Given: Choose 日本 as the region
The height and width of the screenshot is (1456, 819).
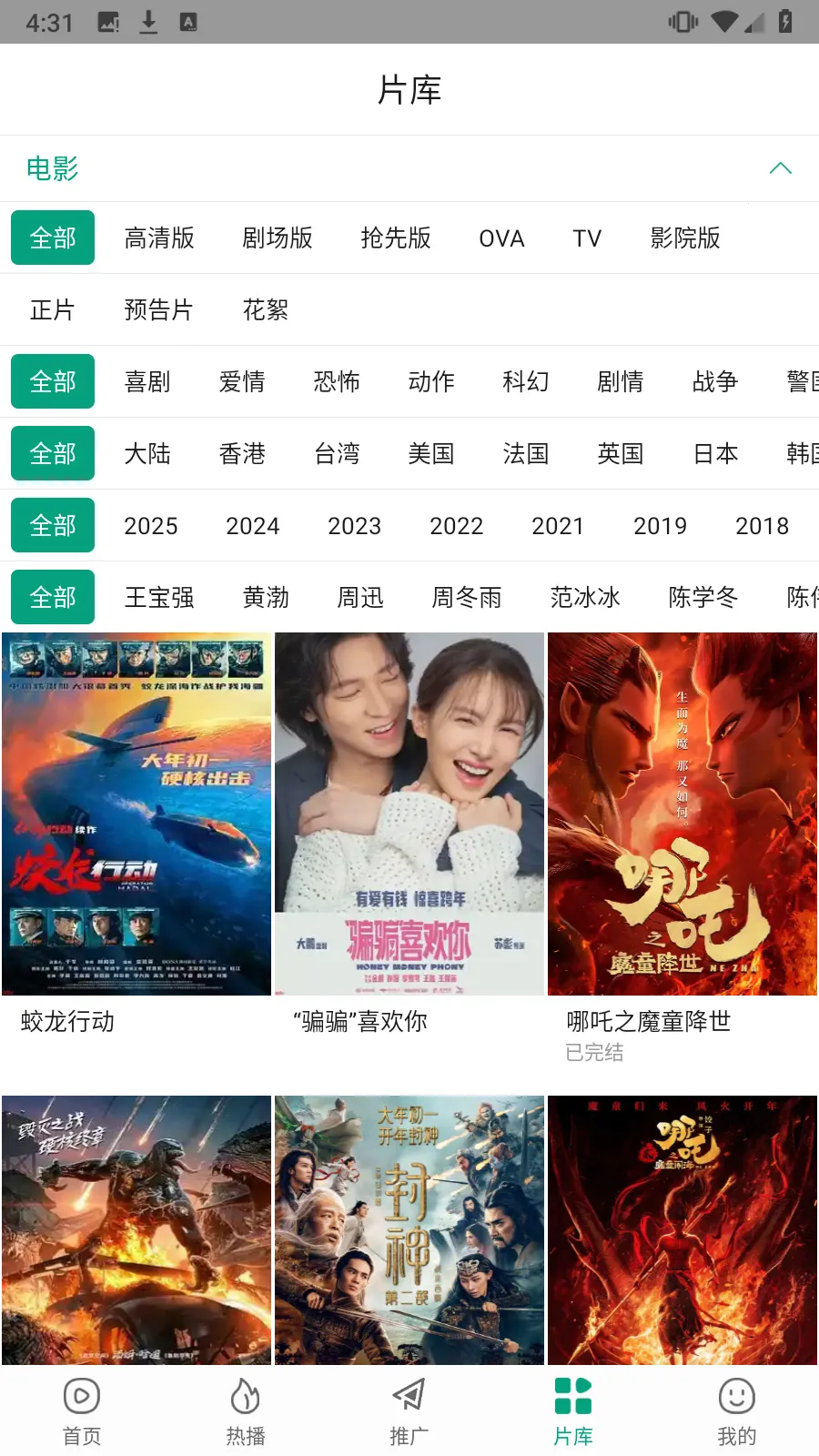Looking at the screenshot, I should (715, 454).
